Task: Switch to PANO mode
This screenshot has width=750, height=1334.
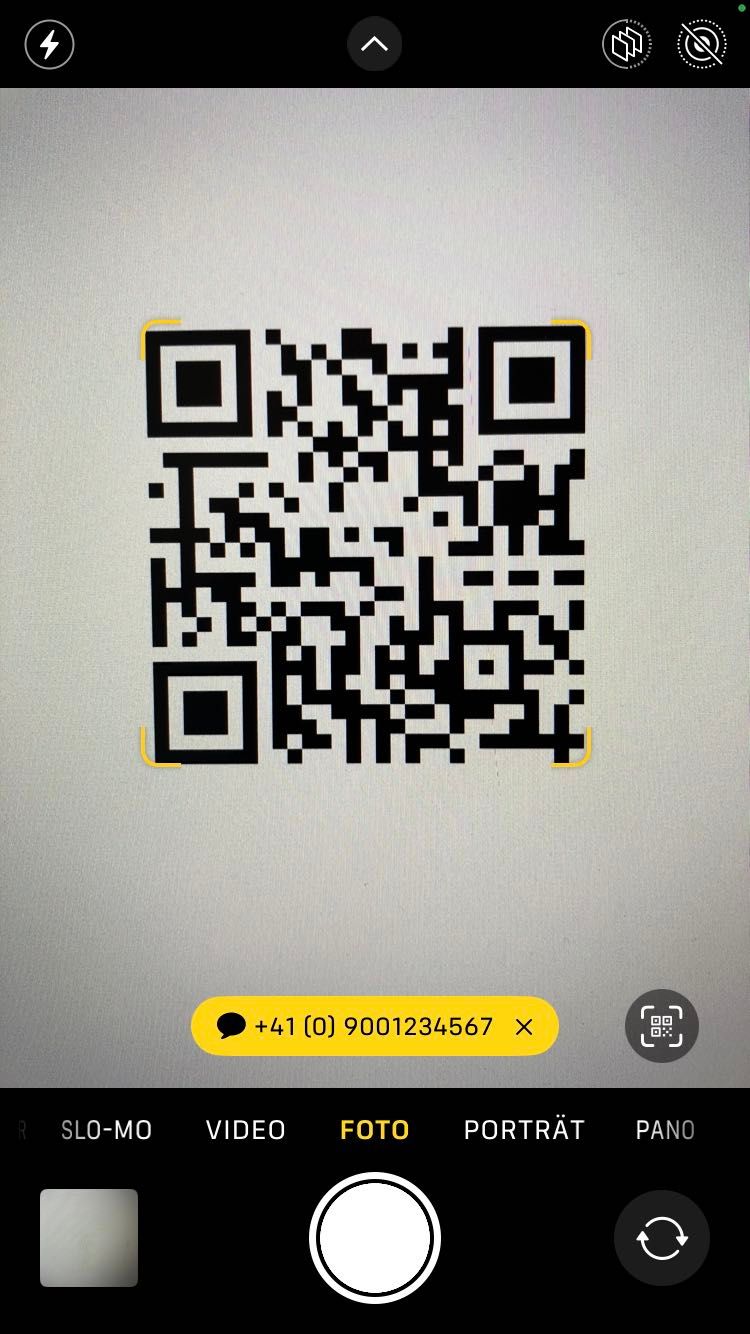Action: (665, 1130)
